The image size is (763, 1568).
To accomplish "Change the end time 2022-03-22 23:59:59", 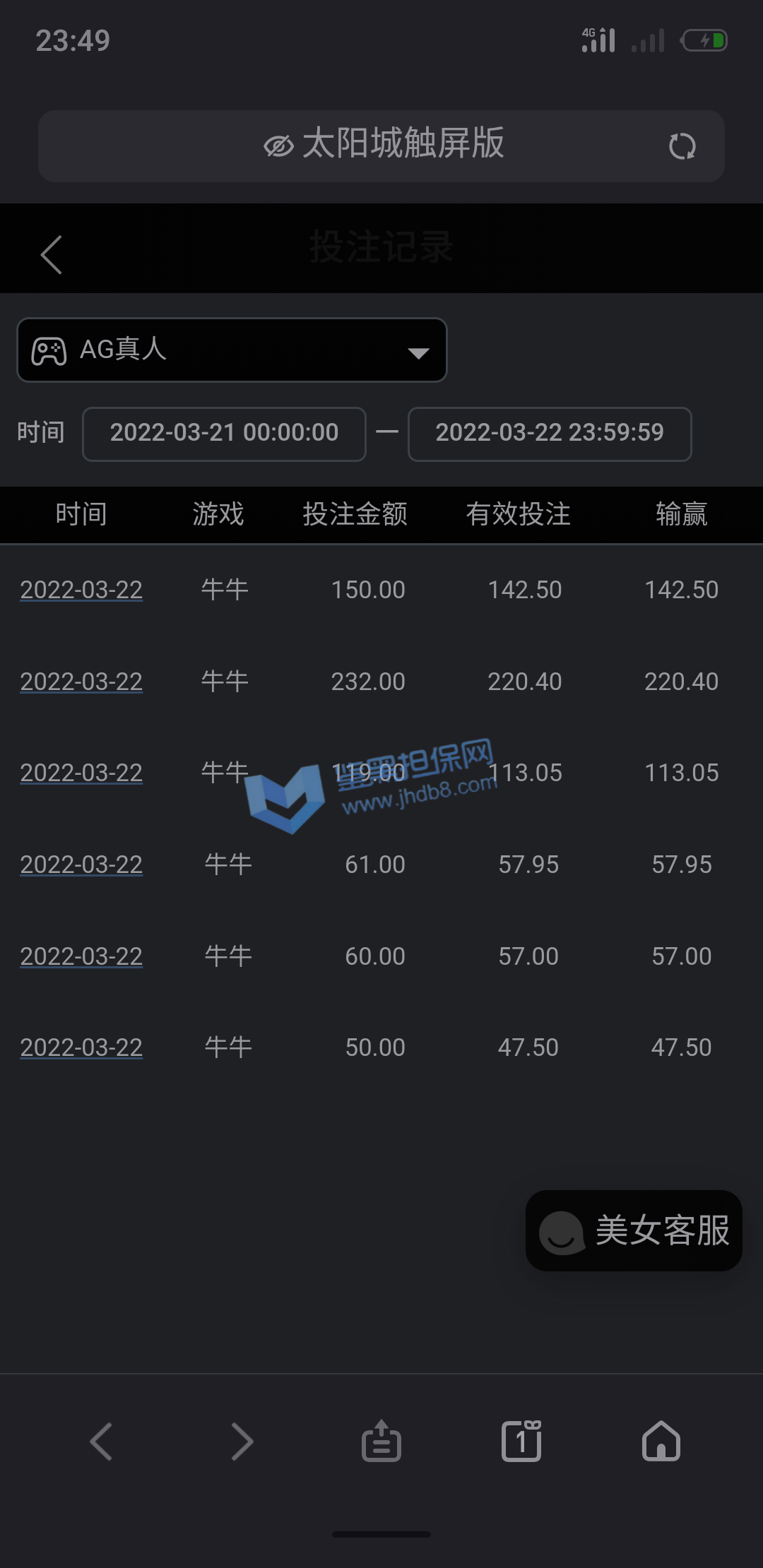I will tap(549, 433).
